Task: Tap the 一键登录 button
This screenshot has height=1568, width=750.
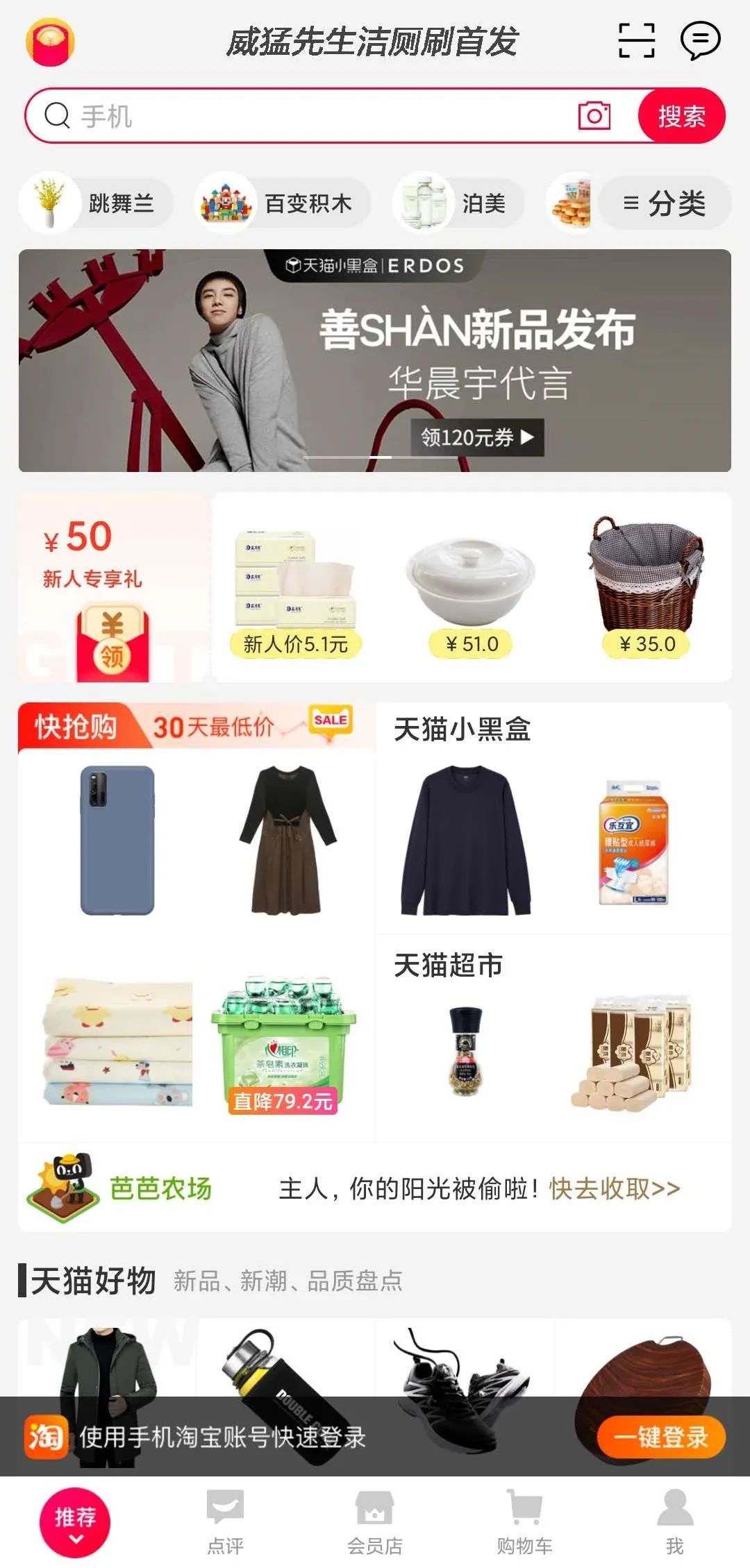Action: pos(661,1436)
